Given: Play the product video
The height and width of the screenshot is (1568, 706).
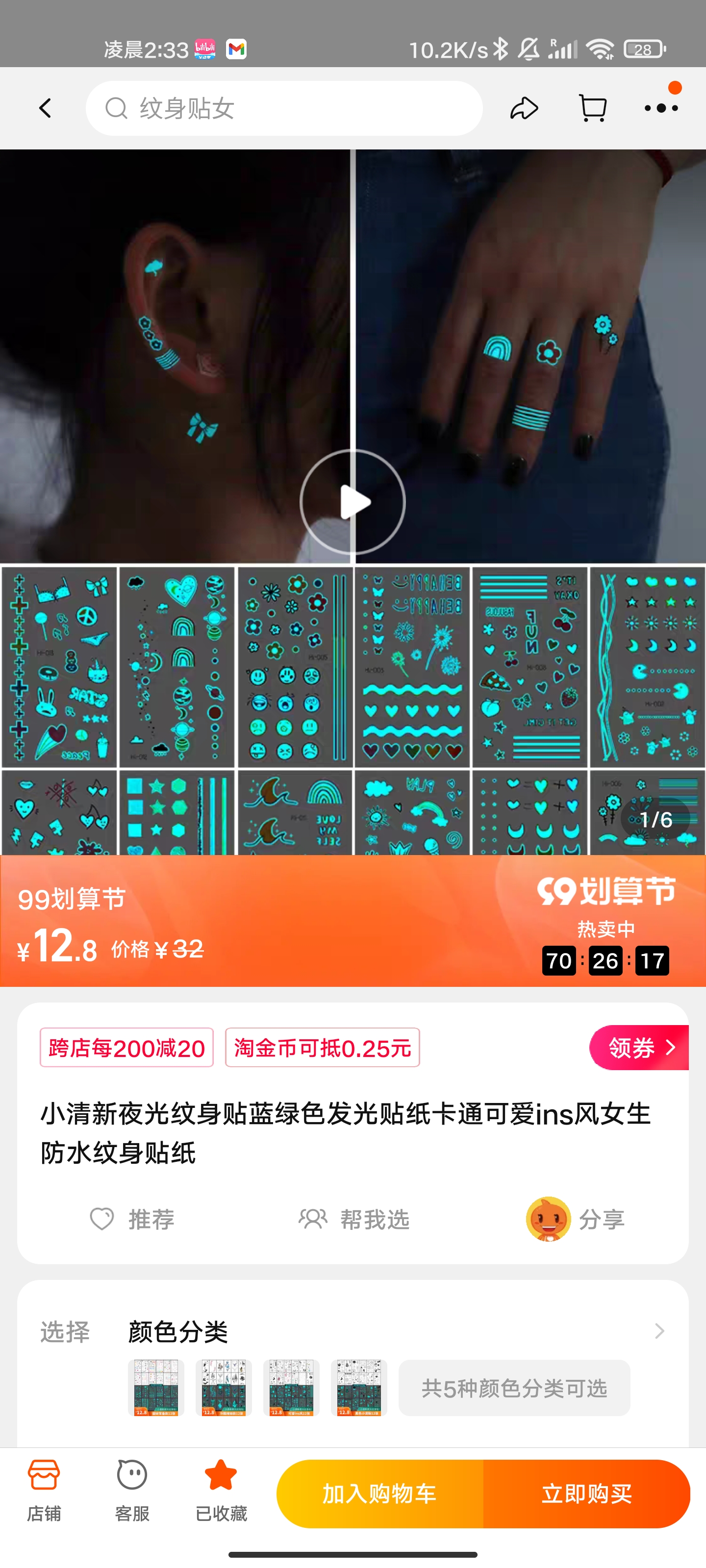Looking at the screenshot, I should 353,502.
